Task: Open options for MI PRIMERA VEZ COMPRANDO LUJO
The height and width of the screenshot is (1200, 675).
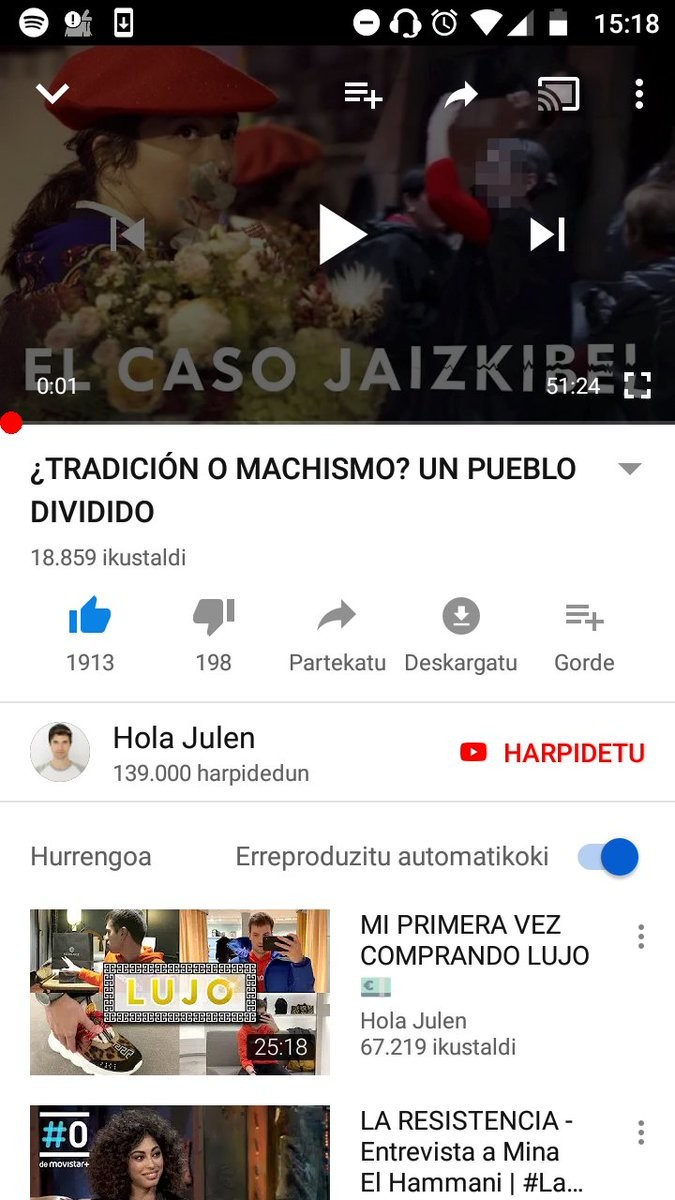Action: (x=641, y=936)
